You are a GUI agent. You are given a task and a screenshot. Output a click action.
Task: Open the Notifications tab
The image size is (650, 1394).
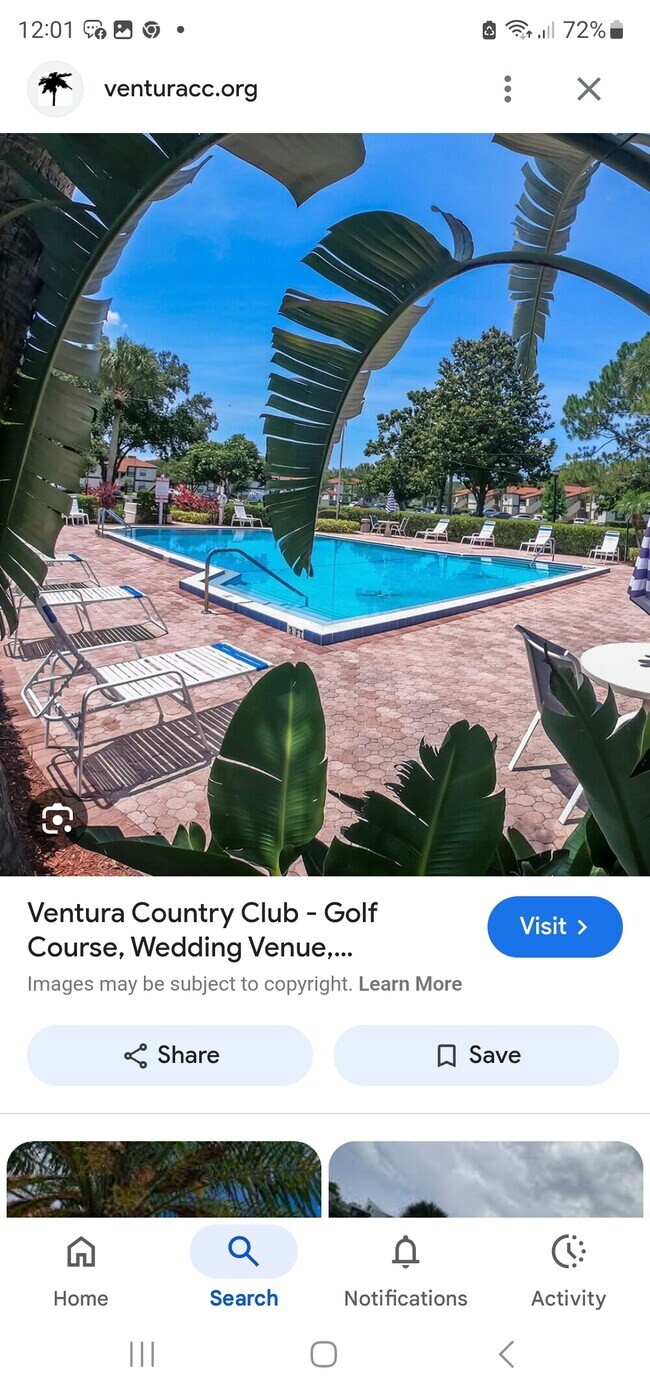point(405,1270)
